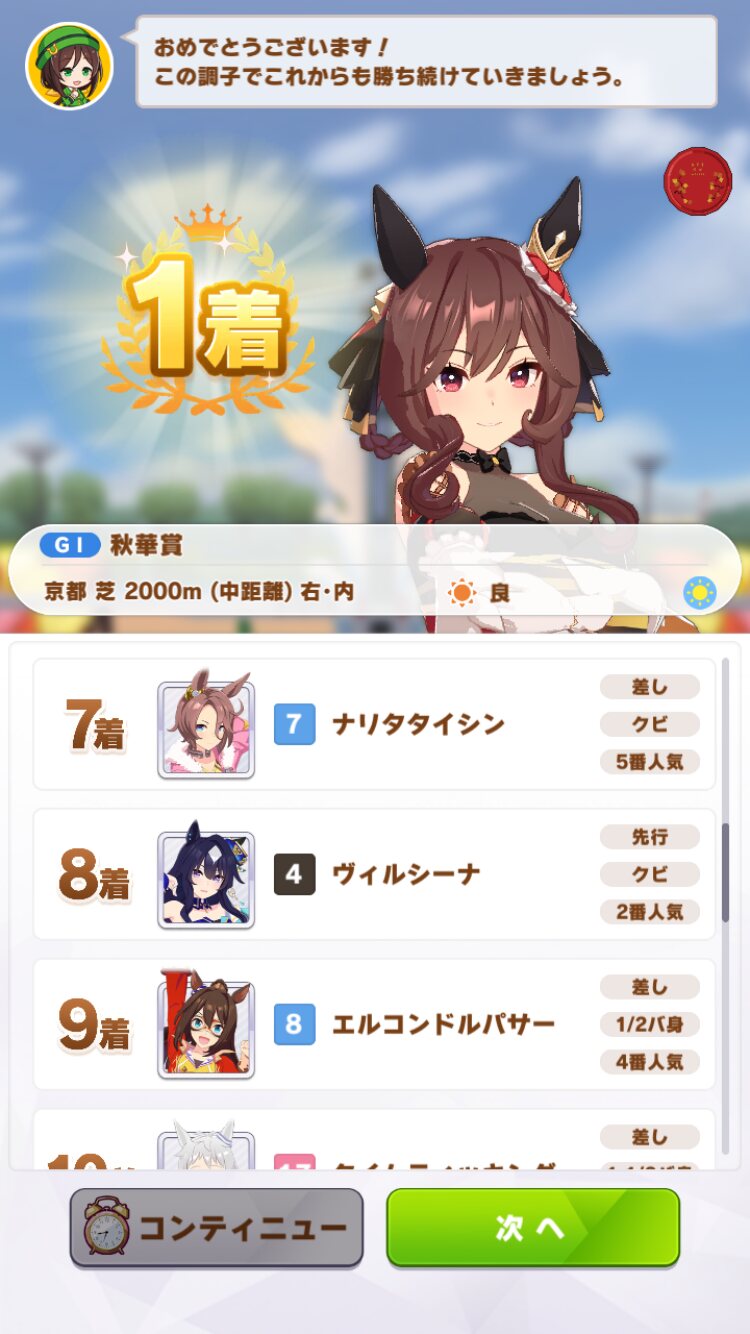750x1334 pixels.
Task: Tap the コンティニュー button
Action: click(216, 1227)
